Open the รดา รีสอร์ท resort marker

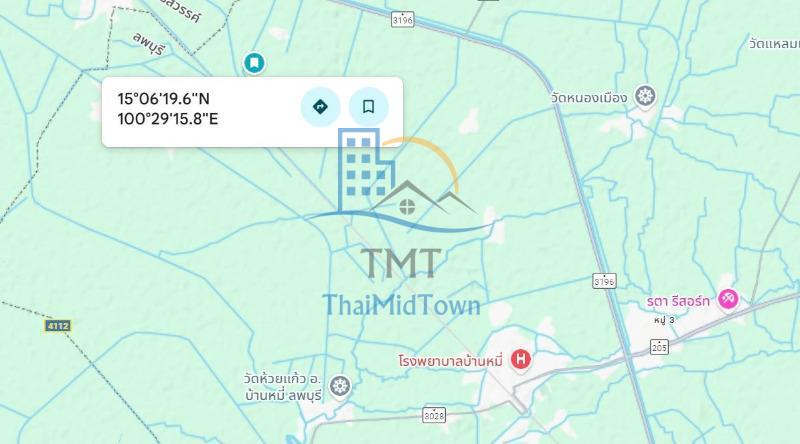[729, 297]
